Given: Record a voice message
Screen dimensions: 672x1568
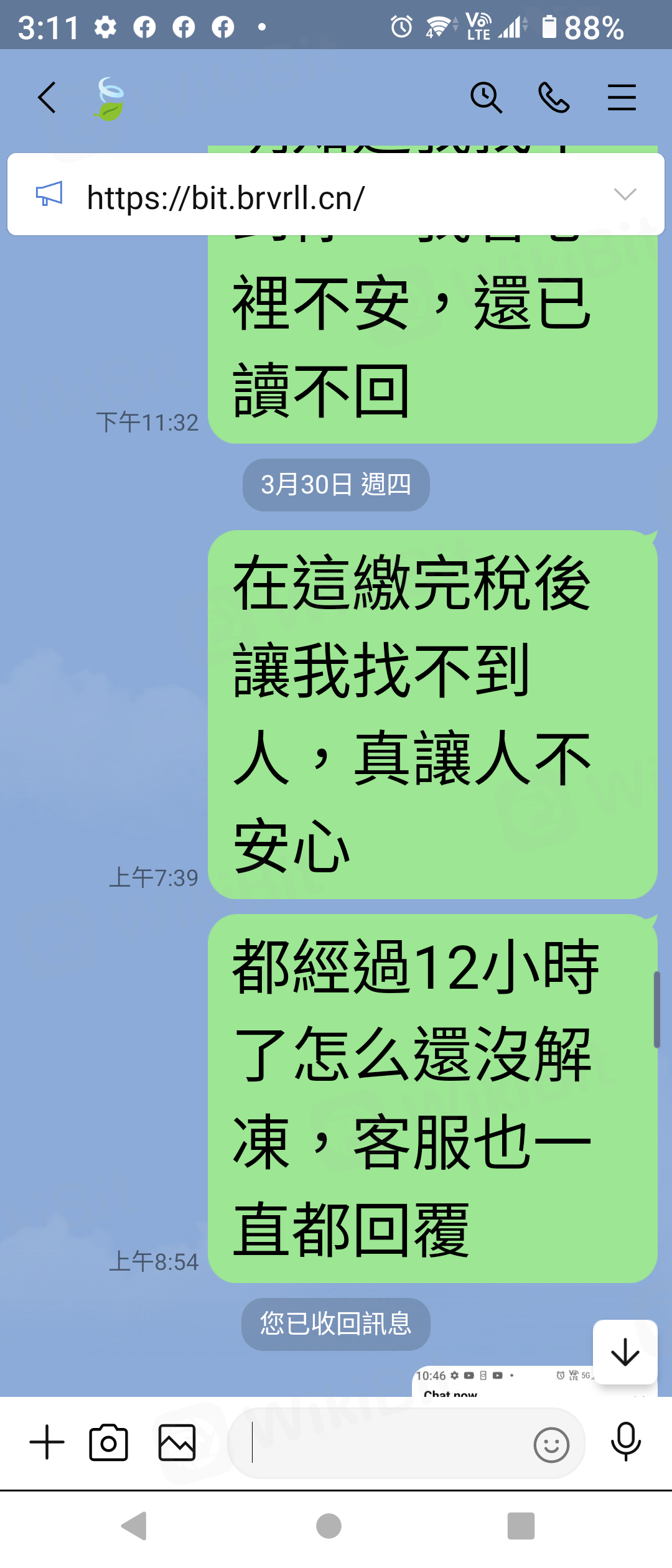Looking at the screenshot, I should (x=625, y=1442).
